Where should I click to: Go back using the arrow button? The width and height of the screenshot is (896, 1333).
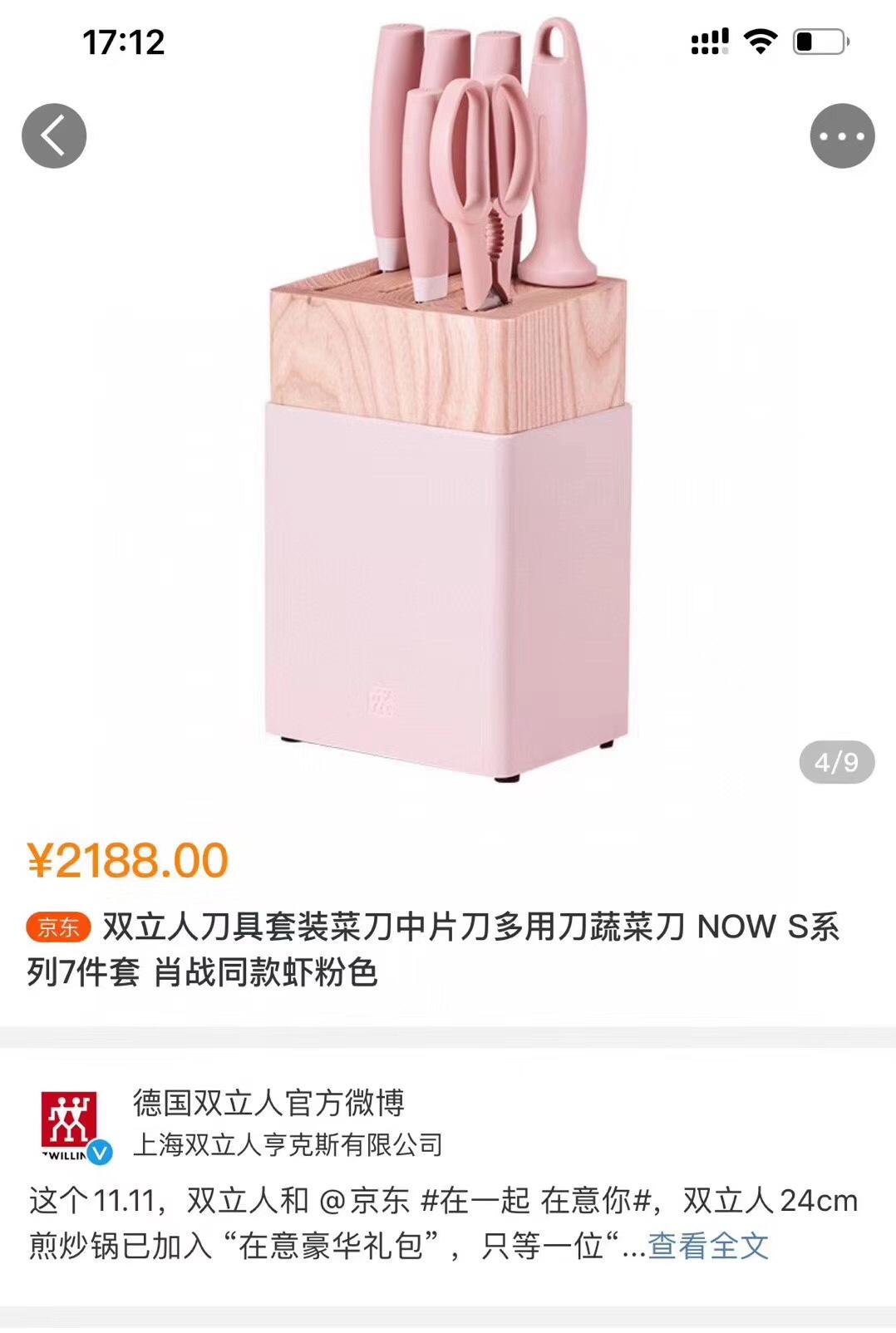click(54, 136)
